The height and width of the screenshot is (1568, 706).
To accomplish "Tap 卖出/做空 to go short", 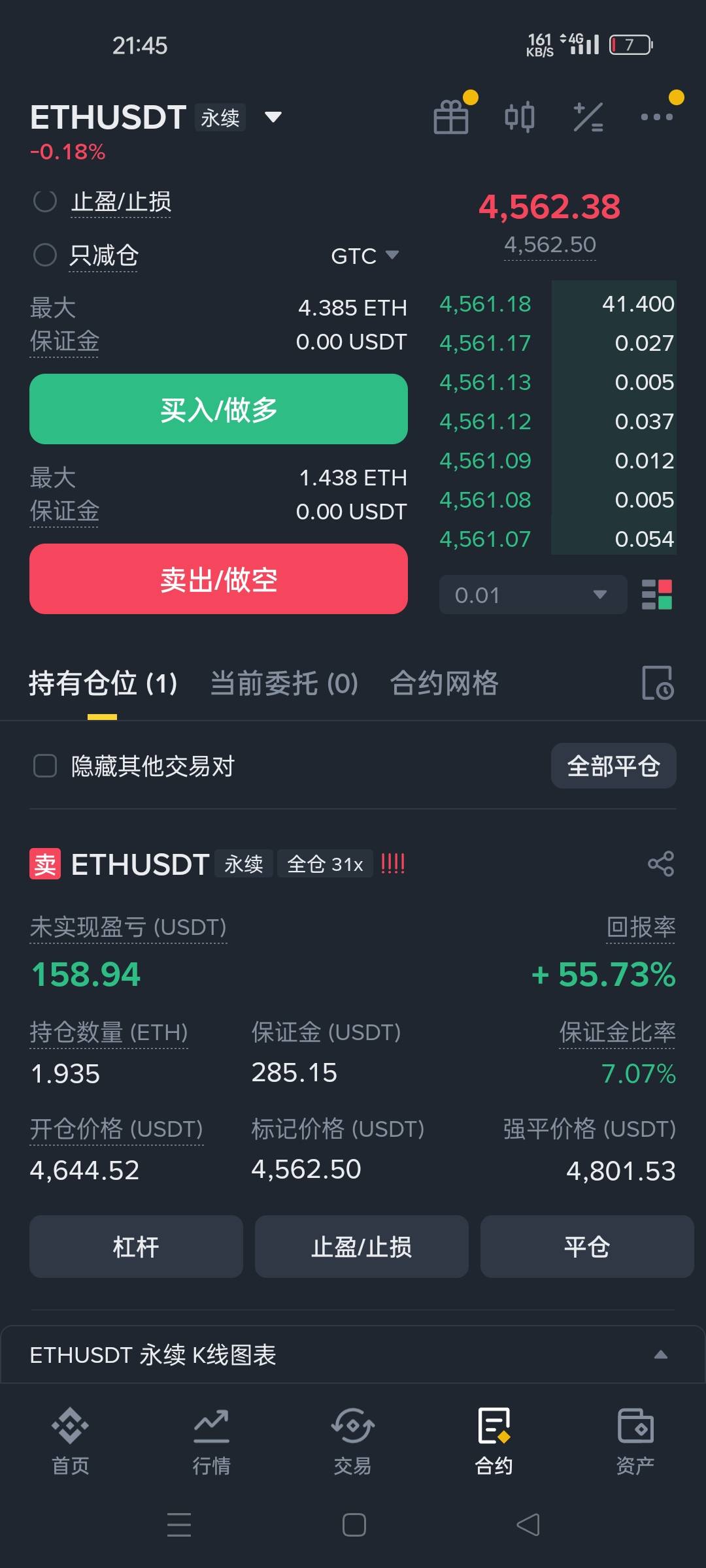I will click(218, 579).
